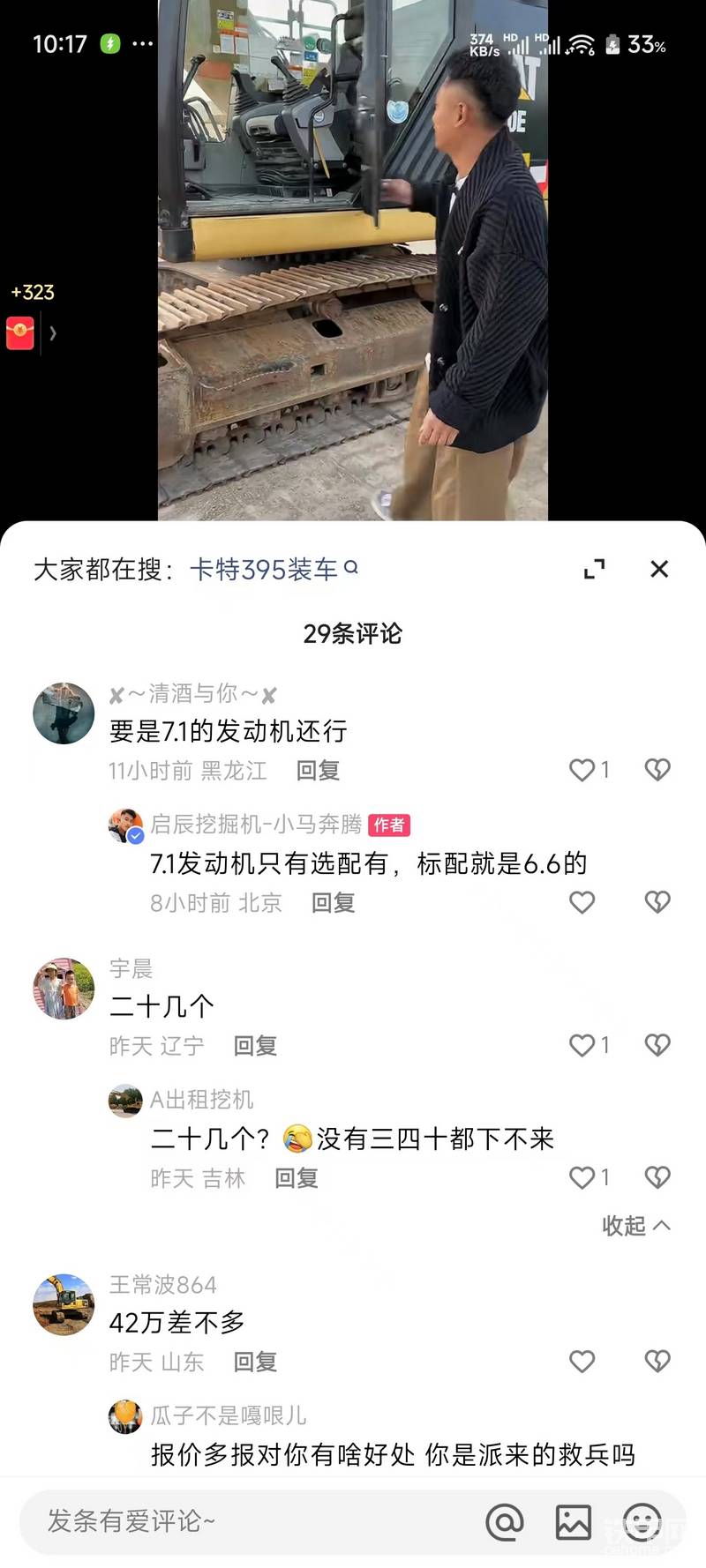Dislike A出租挖机's reply

pyautogui.click(x=657, y=1177)
